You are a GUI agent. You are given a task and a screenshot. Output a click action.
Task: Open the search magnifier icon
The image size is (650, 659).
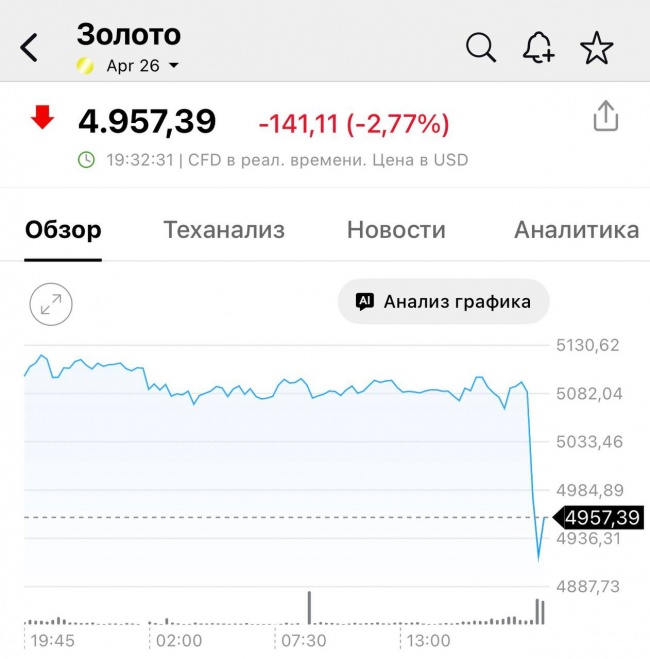click(481, 47)
